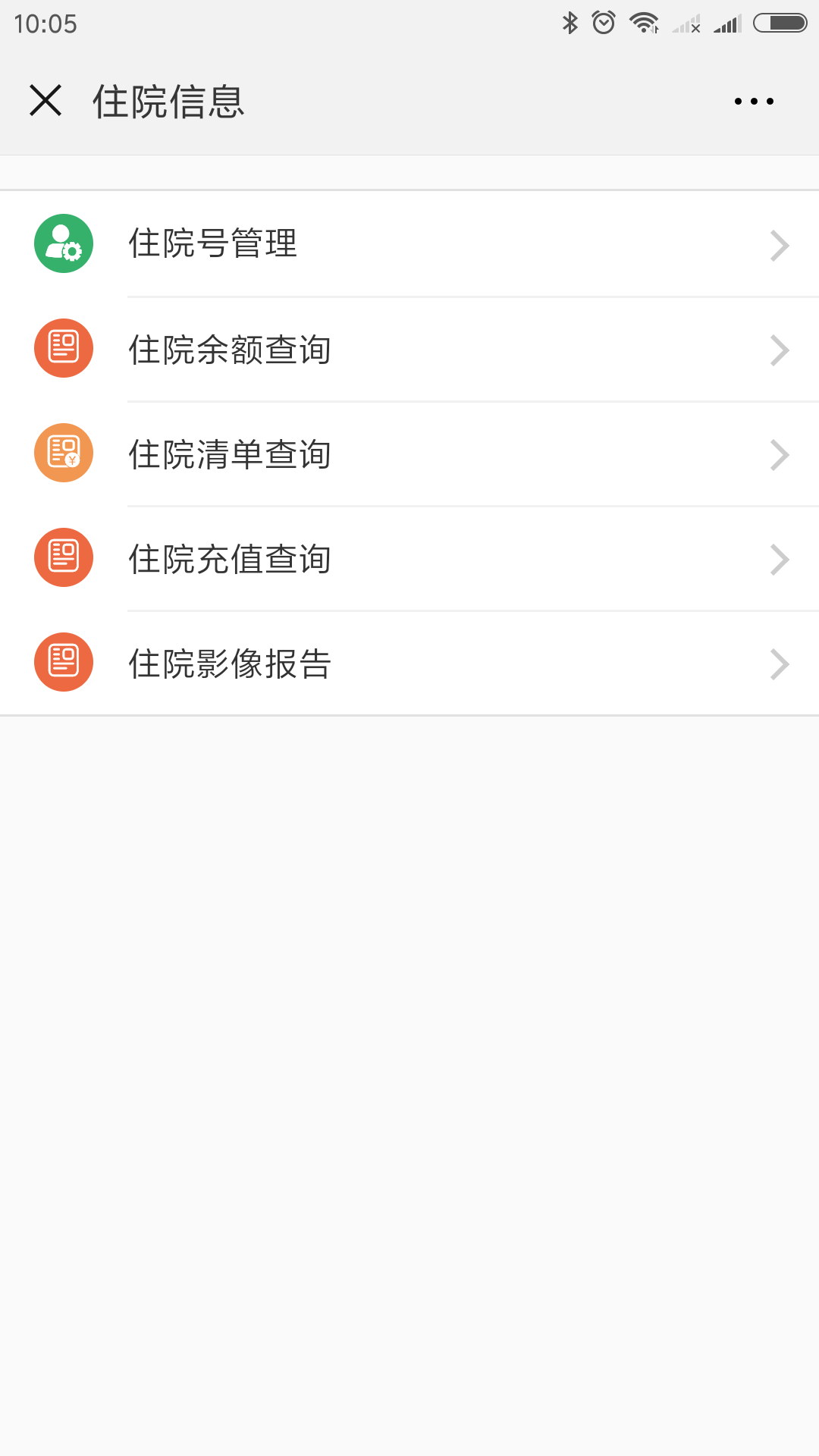
Task: Open the three-dot overflow menu
Action: (754, 101)
